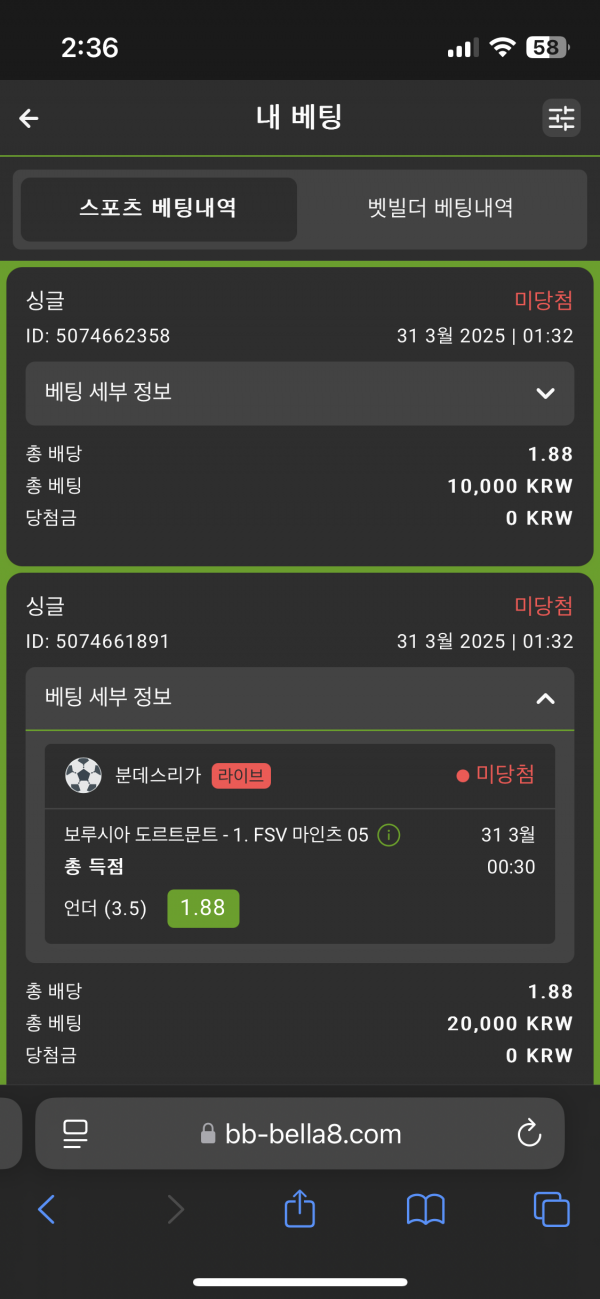Open the bet filter settings icon
This screenshot has height=1299, width=600.
[561, 118]
